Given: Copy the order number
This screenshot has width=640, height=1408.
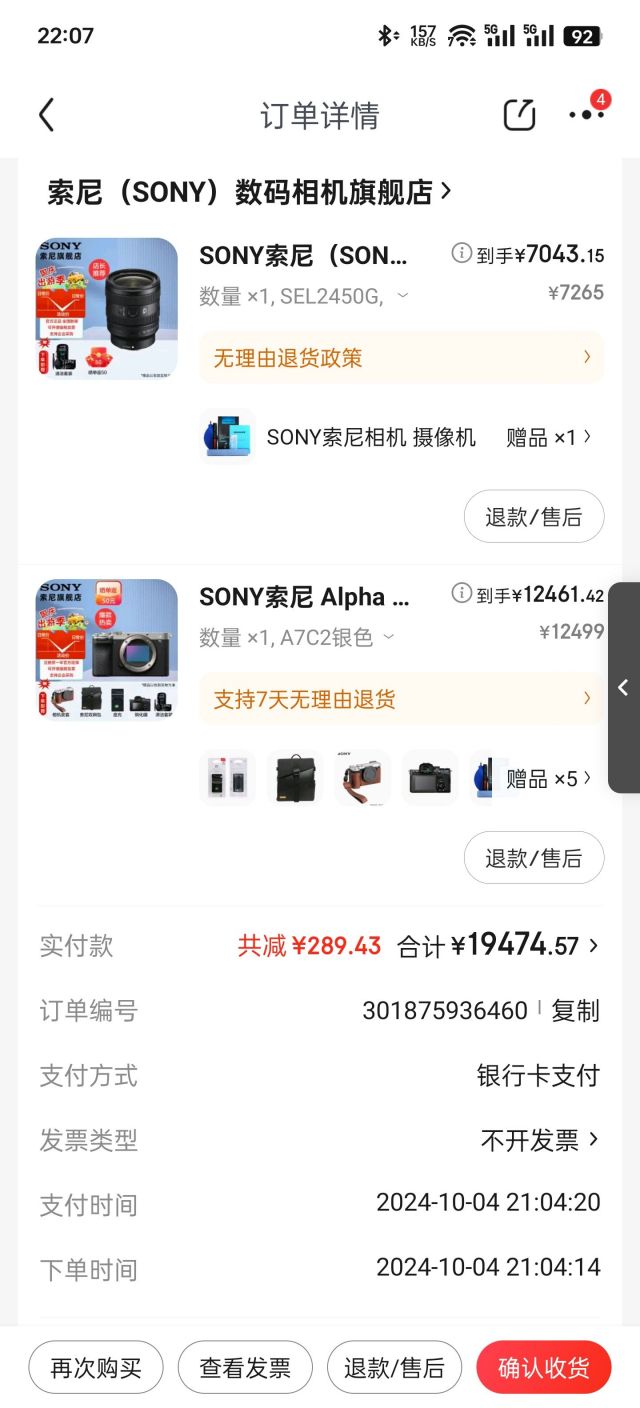Looking at the screenshot, I should [575, 1011].
